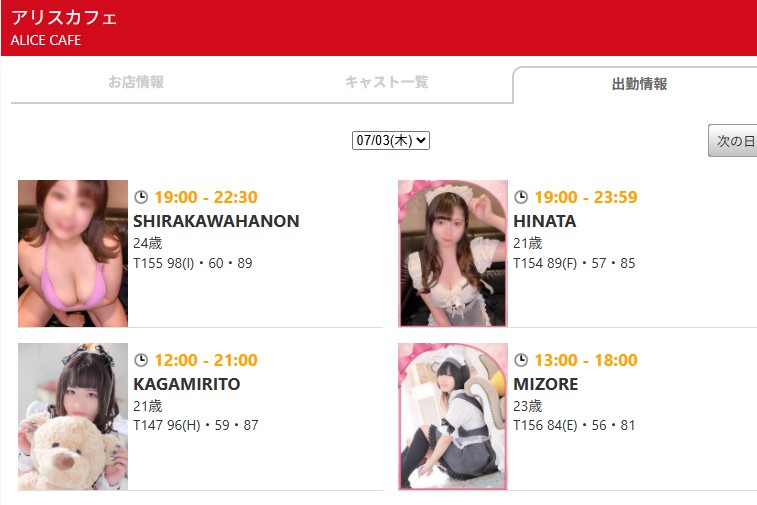Switch to the お店情報 tab
757x505 pixels.
tap(136, 83)
